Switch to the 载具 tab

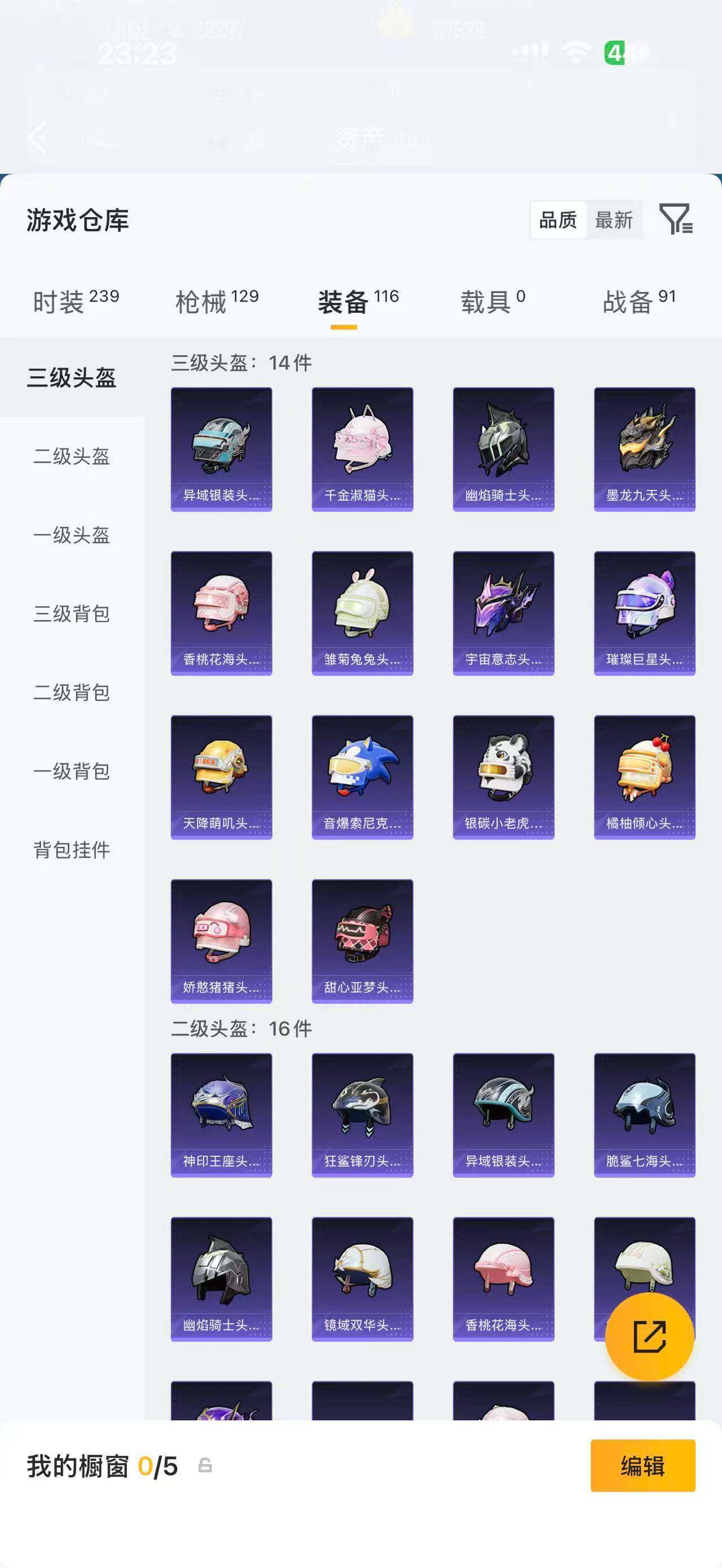pos(492,301)
